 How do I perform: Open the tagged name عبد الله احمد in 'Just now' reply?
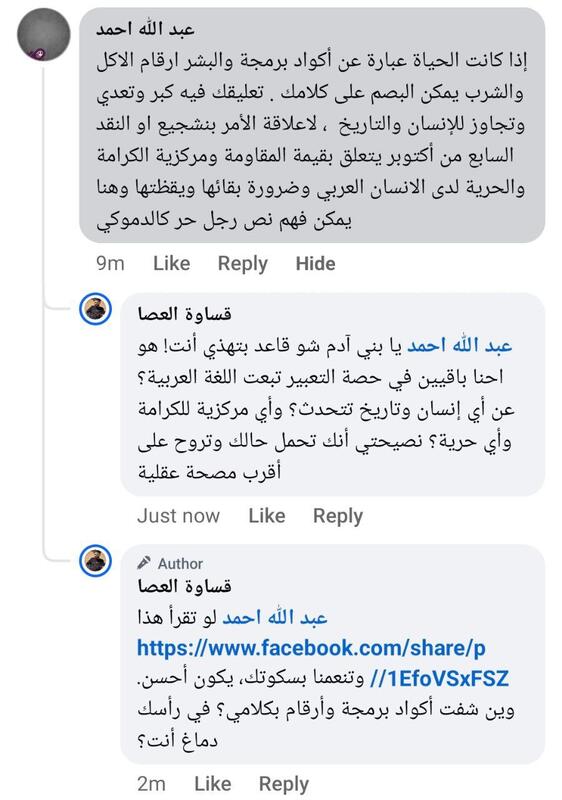click(x=459, y=345)
